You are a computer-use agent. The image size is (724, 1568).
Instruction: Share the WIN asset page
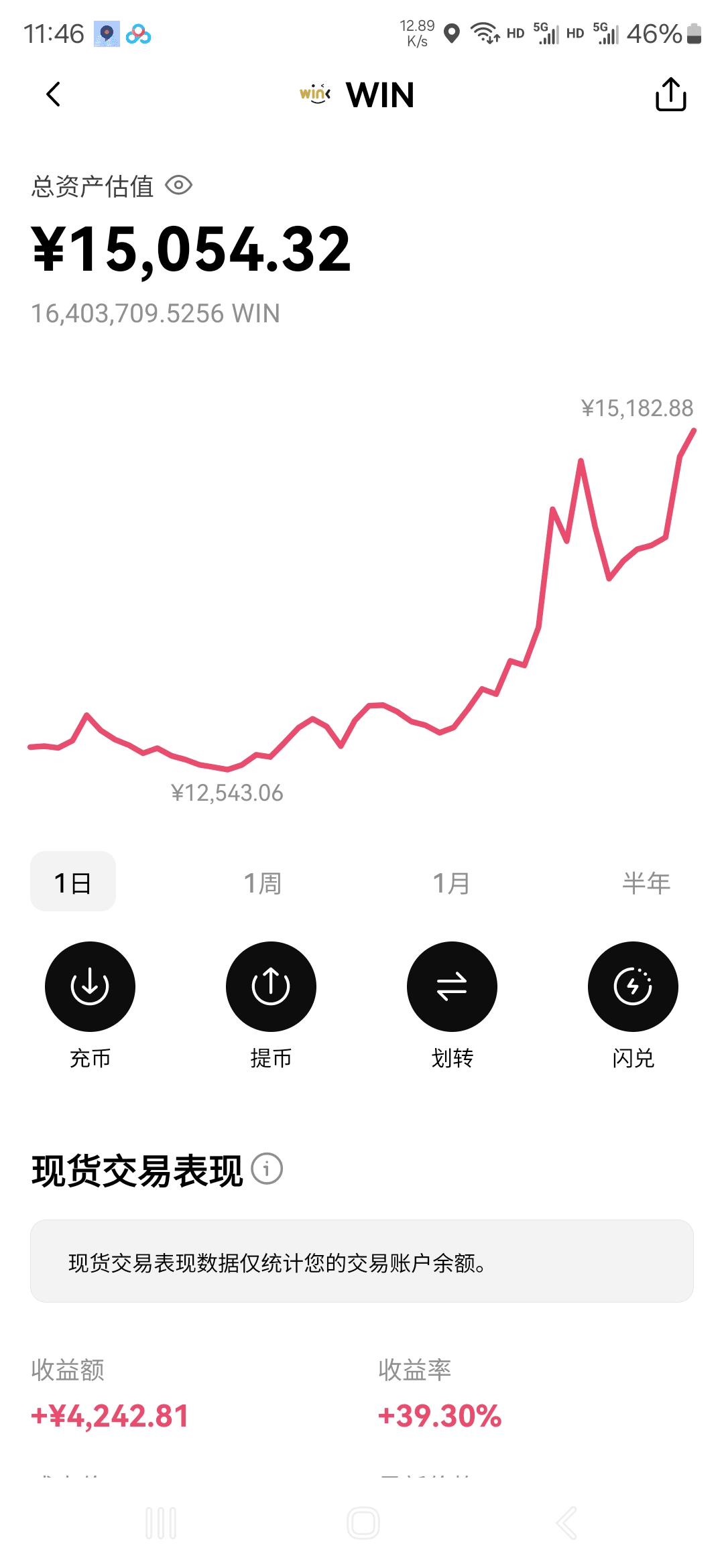click(x=670, y=94)
